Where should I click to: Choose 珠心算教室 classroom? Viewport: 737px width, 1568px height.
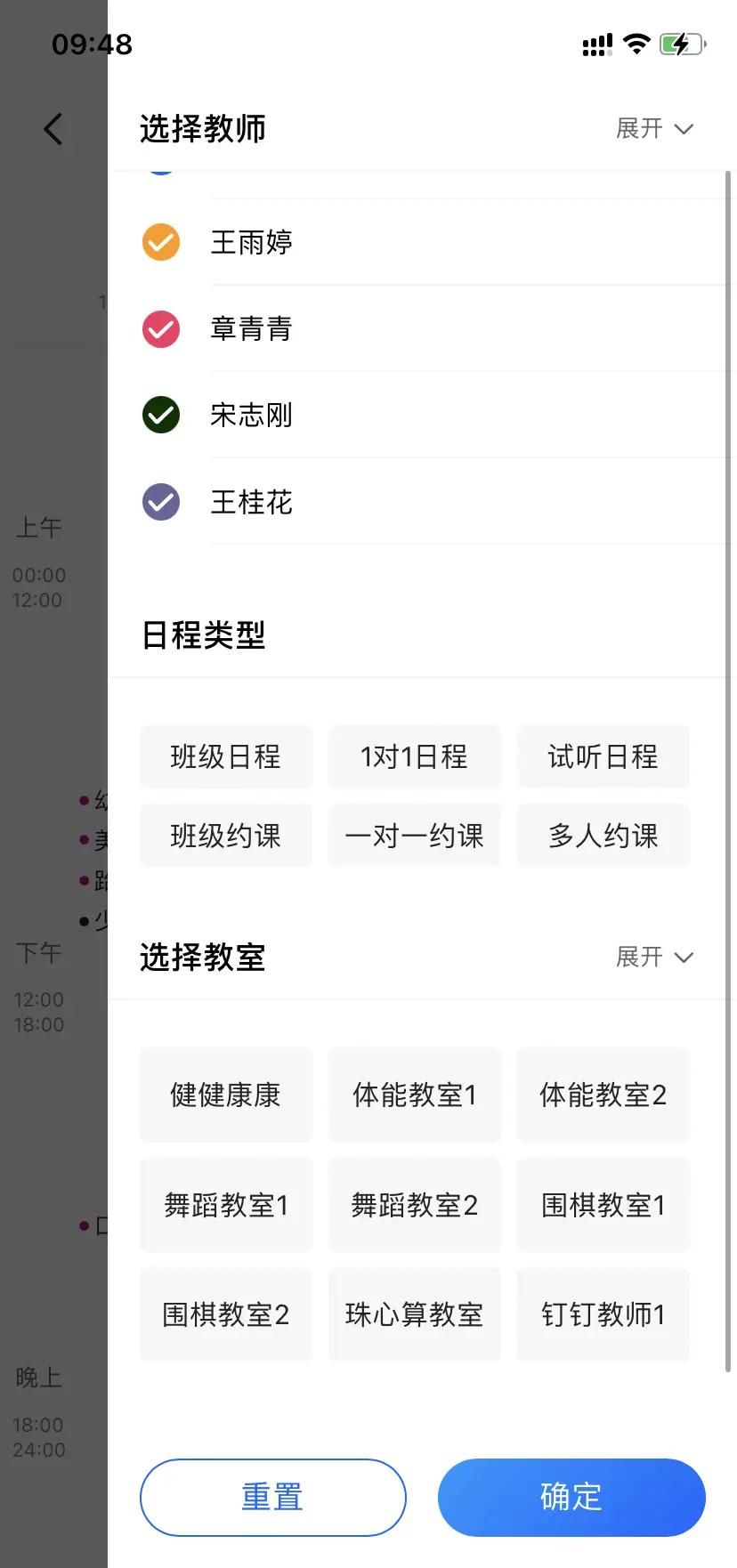tap(415, 1314)
